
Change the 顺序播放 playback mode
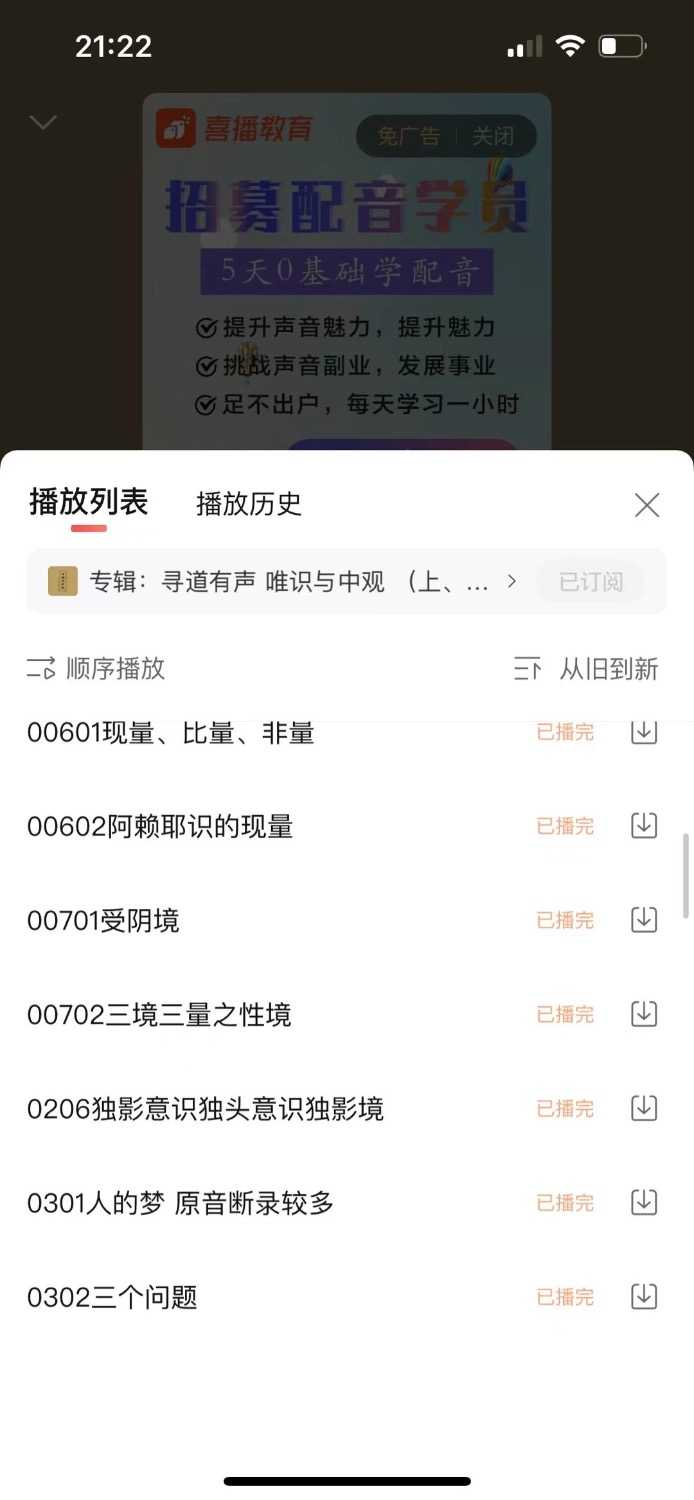(96, 669)
